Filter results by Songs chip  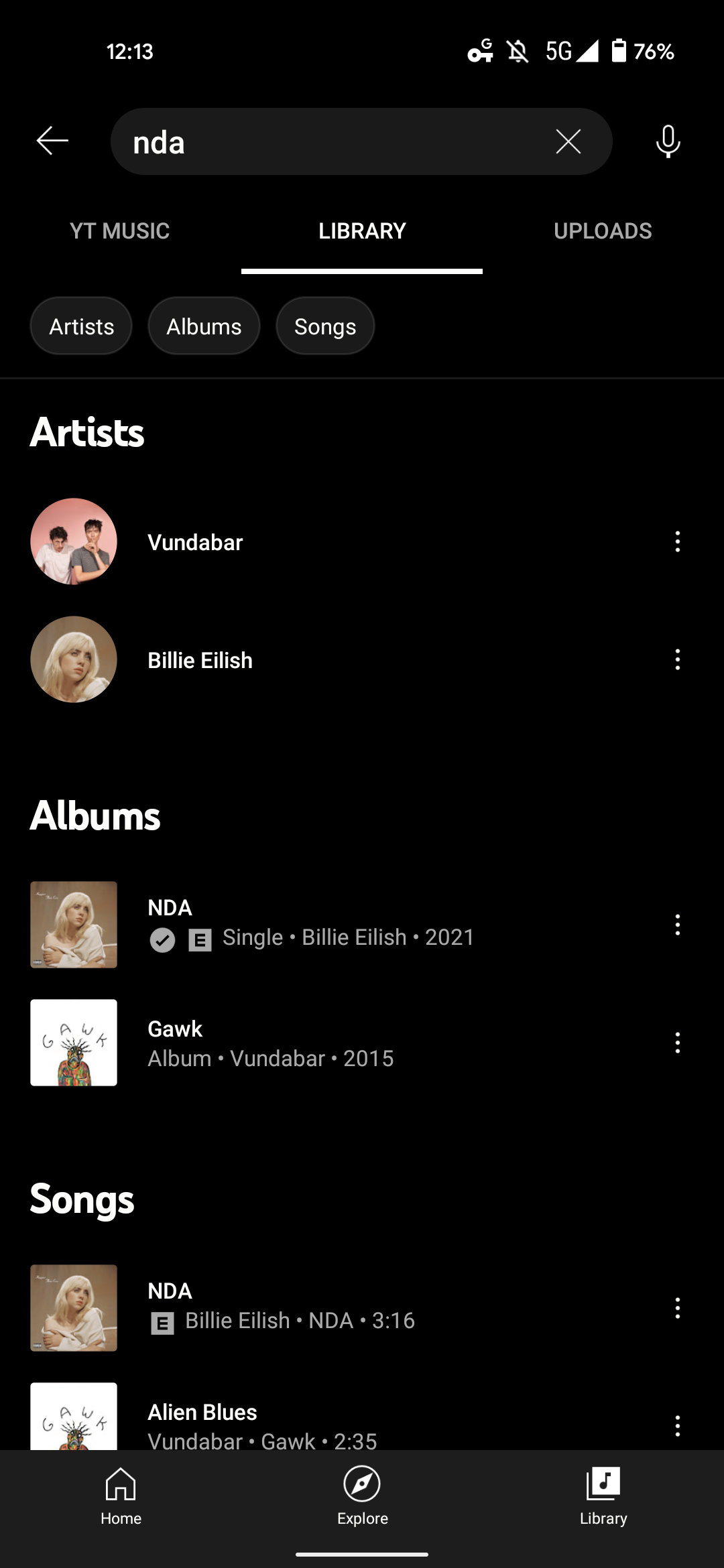(x=325, y=326)
